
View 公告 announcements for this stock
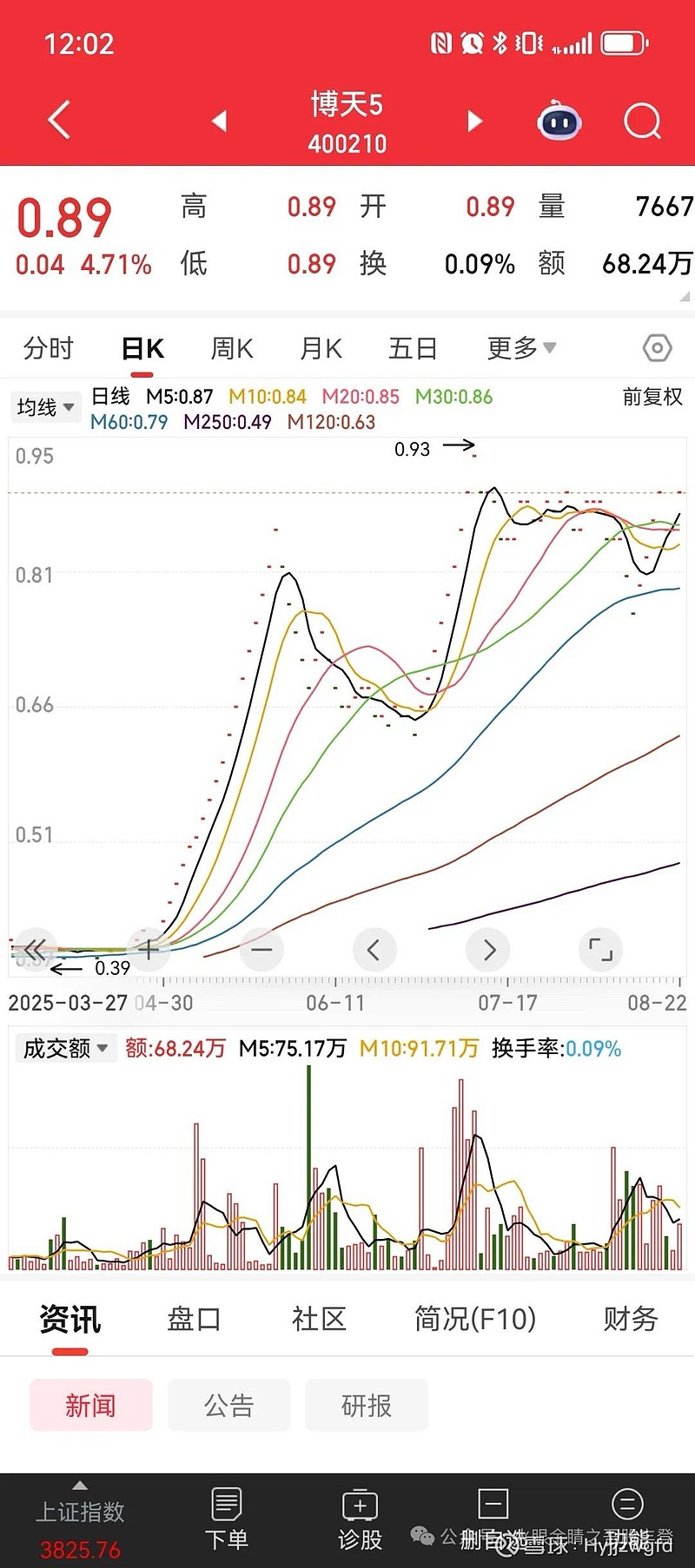228,1405
